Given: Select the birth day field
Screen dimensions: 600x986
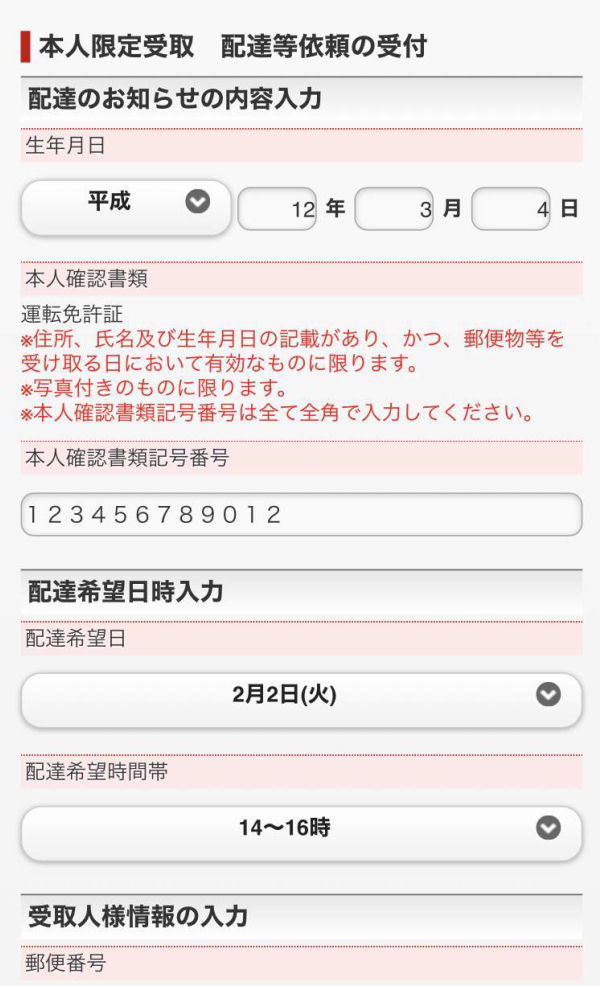Looking at the screenshot, I should (511, 209).
